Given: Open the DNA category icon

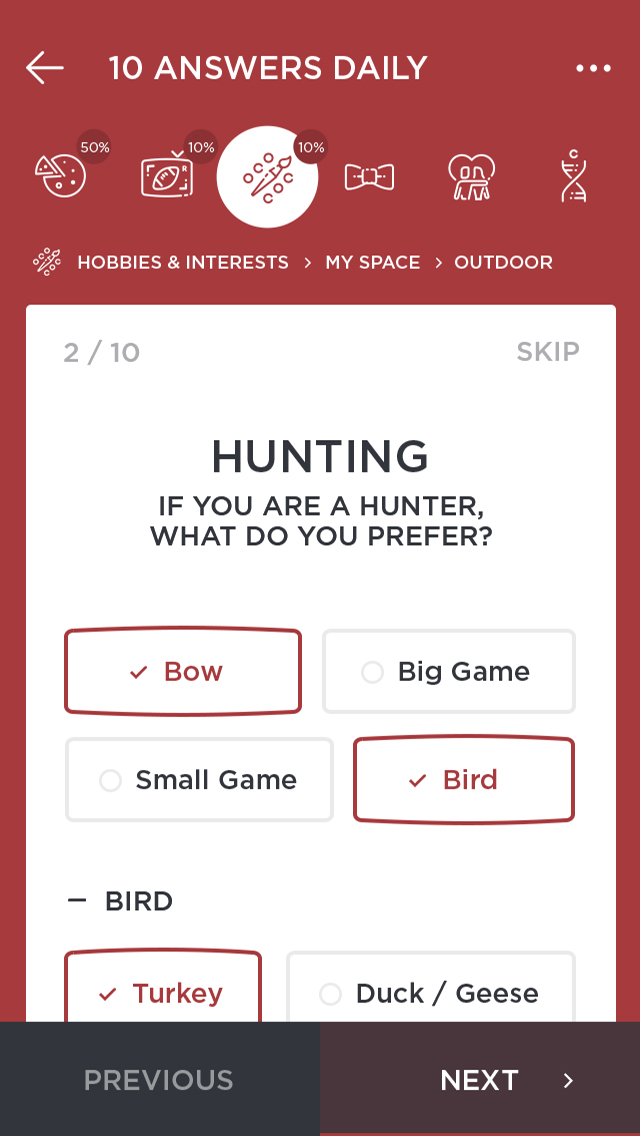Looking at the screenshot, I should pos(574,177).
